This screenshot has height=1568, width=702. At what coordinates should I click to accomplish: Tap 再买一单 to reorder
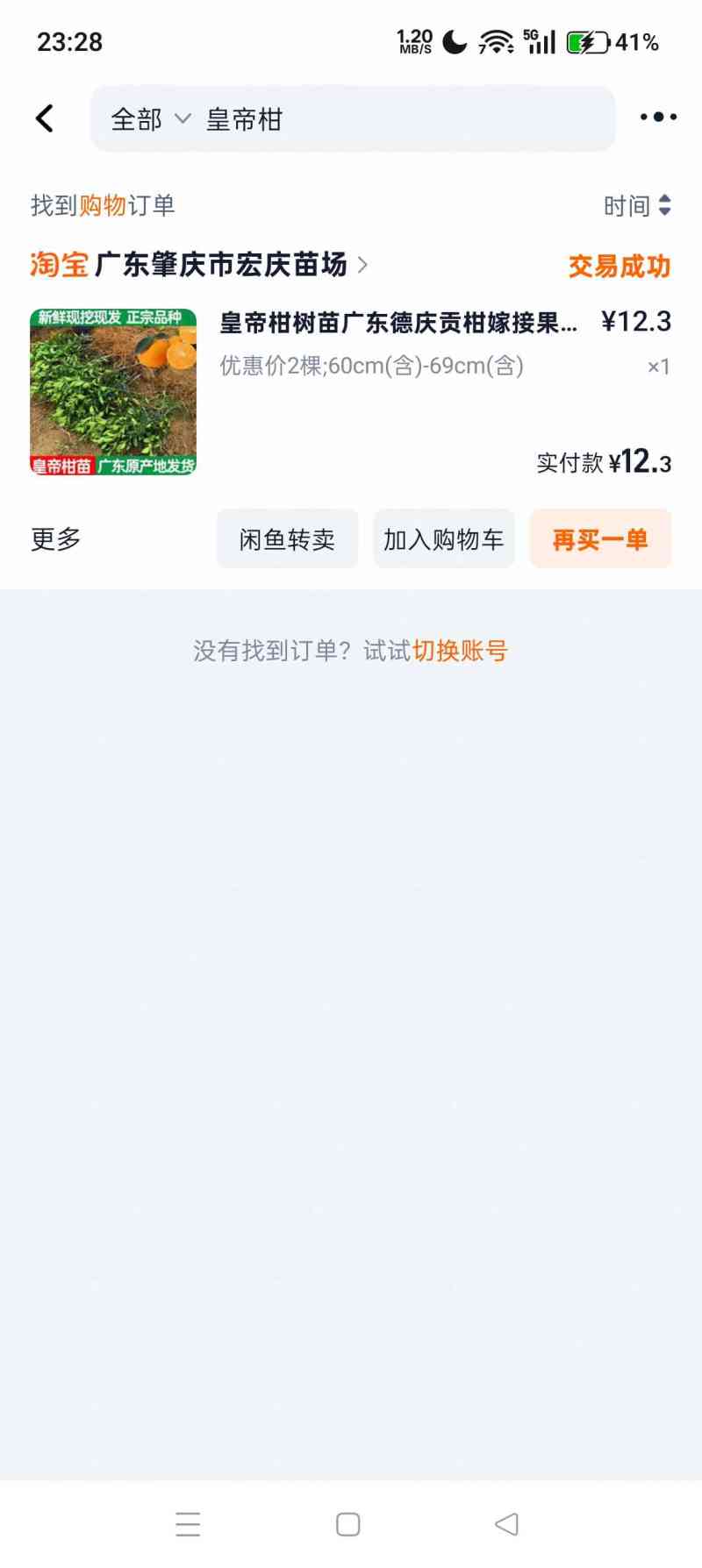click(600, 539)
